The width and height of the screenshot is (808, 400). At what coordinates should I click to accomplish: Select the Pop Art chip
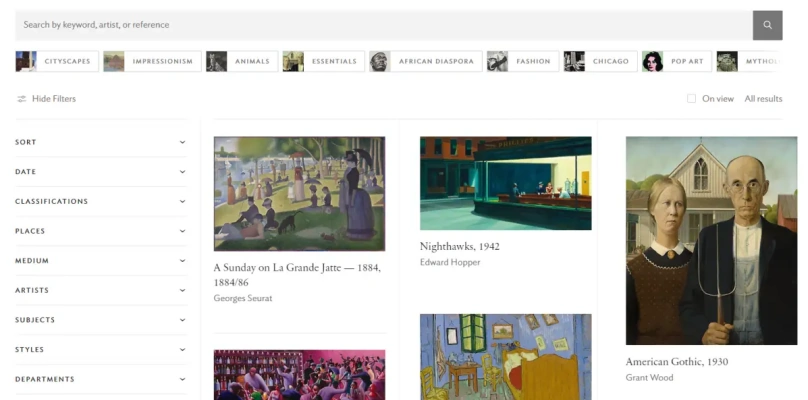coord(676,62)
